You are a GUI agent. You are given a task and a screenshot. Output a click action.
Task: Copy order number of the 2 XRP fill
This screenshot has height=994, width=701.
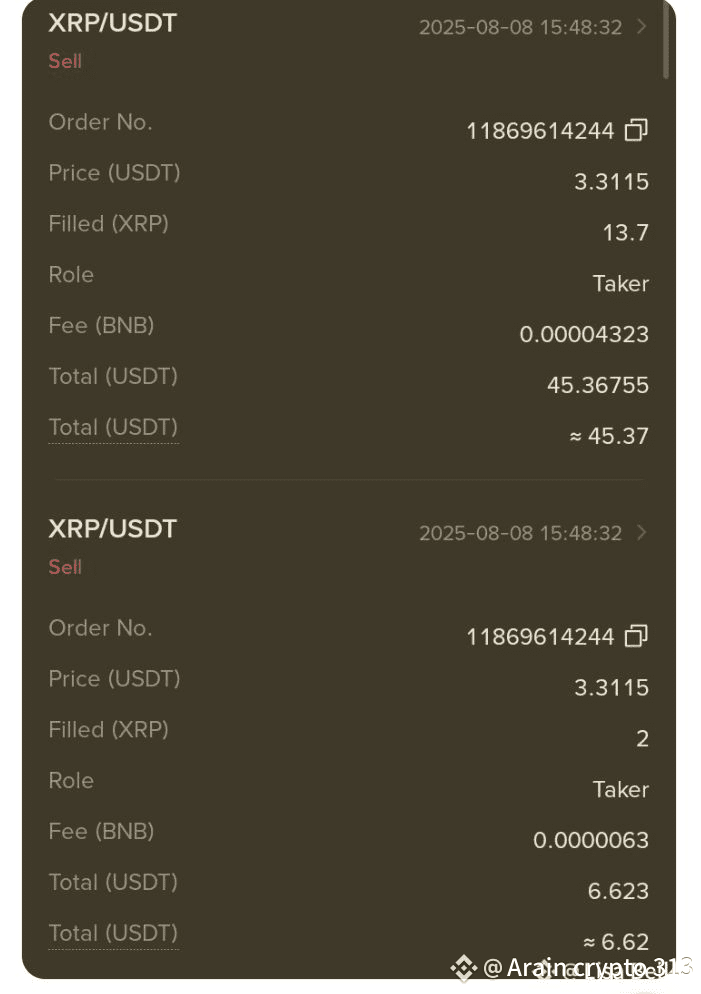coord(636,636)
